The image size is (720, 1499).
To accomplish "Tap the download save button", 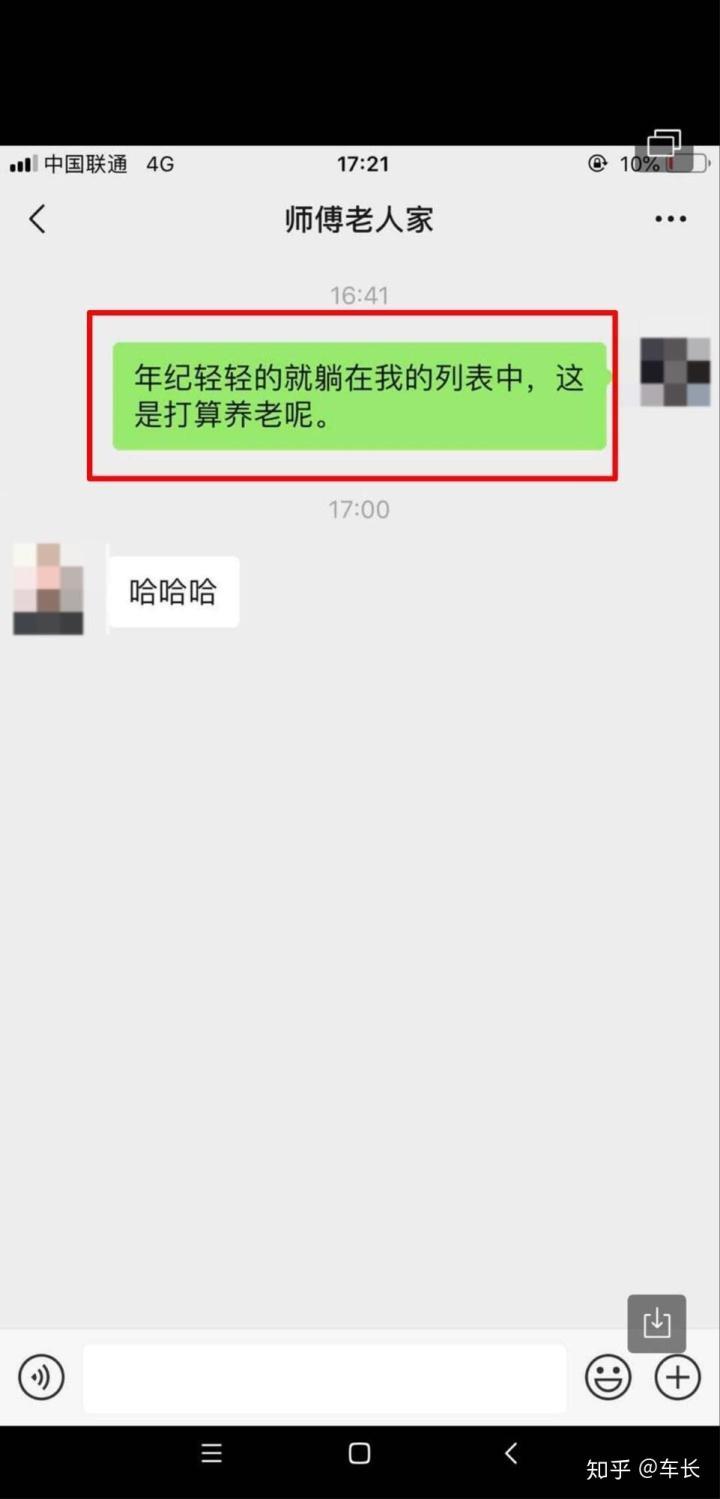I will tap(656, 1323).
